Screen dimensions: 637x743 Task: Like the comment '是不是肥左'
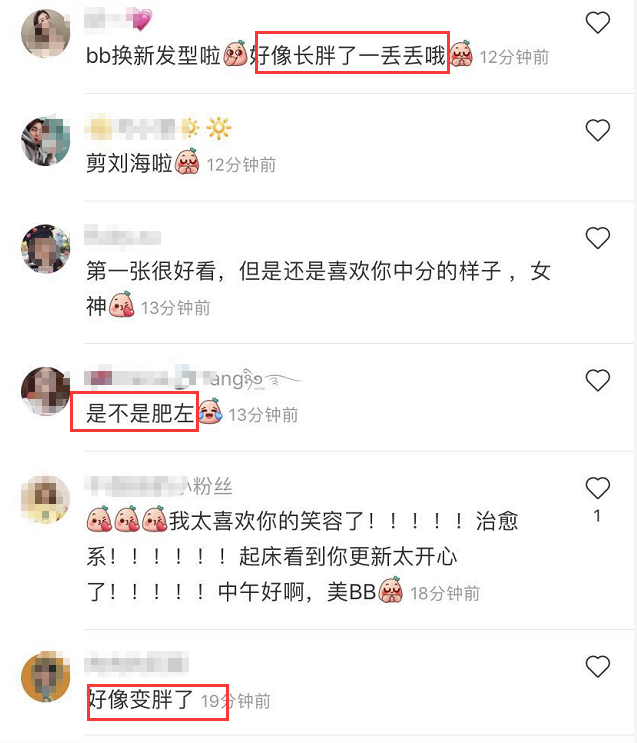point(597,380)
